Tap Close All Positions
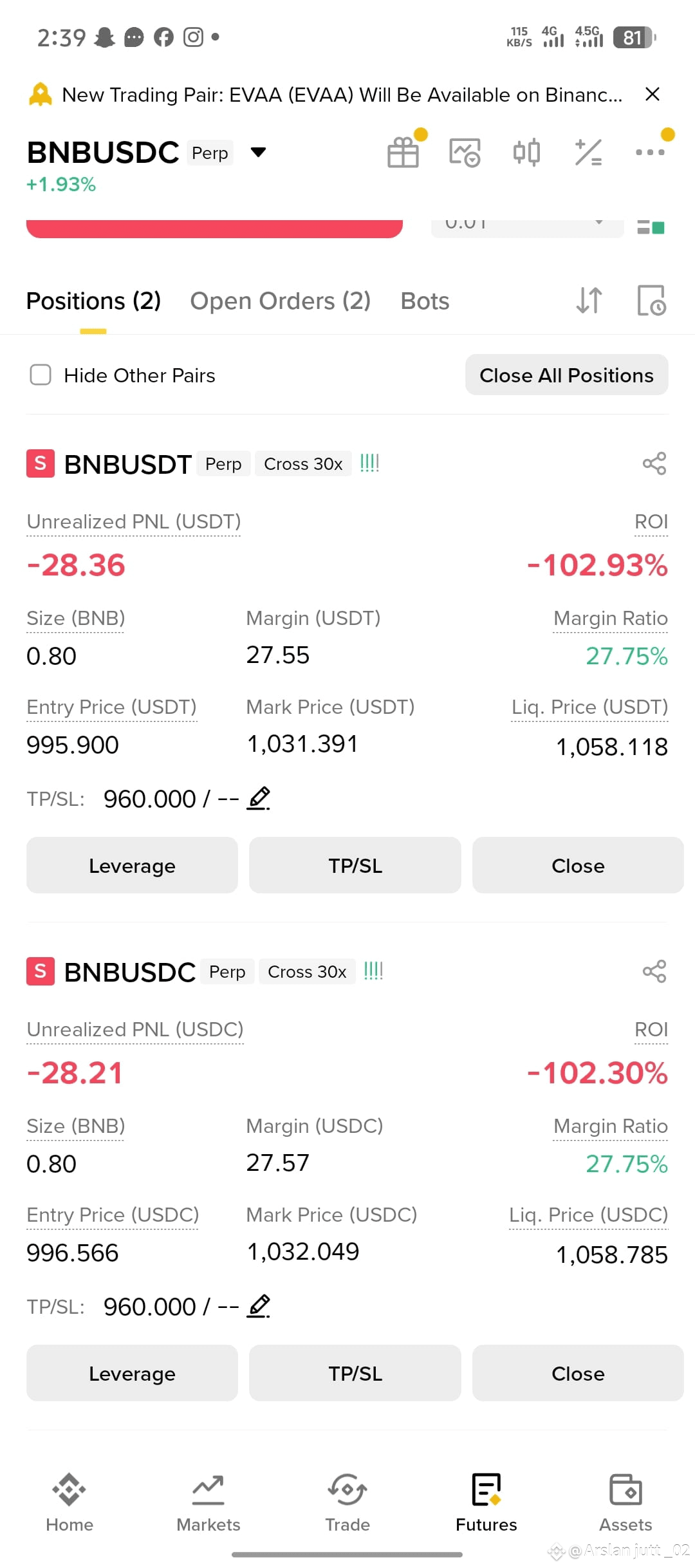 (x=566, y=375)
